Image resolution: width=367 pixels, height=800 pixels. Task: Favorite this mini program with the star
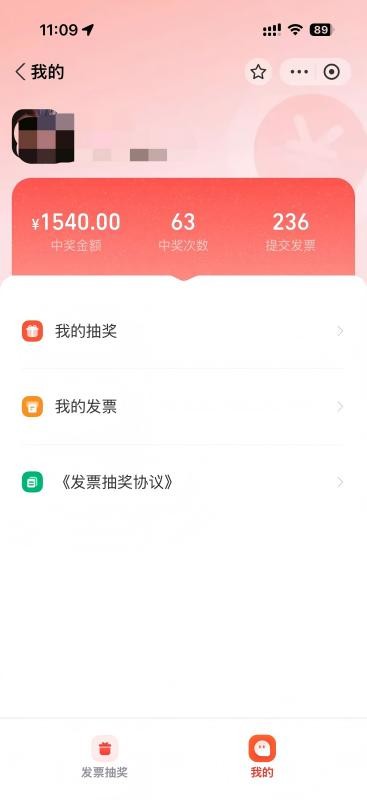pos(258,72)
